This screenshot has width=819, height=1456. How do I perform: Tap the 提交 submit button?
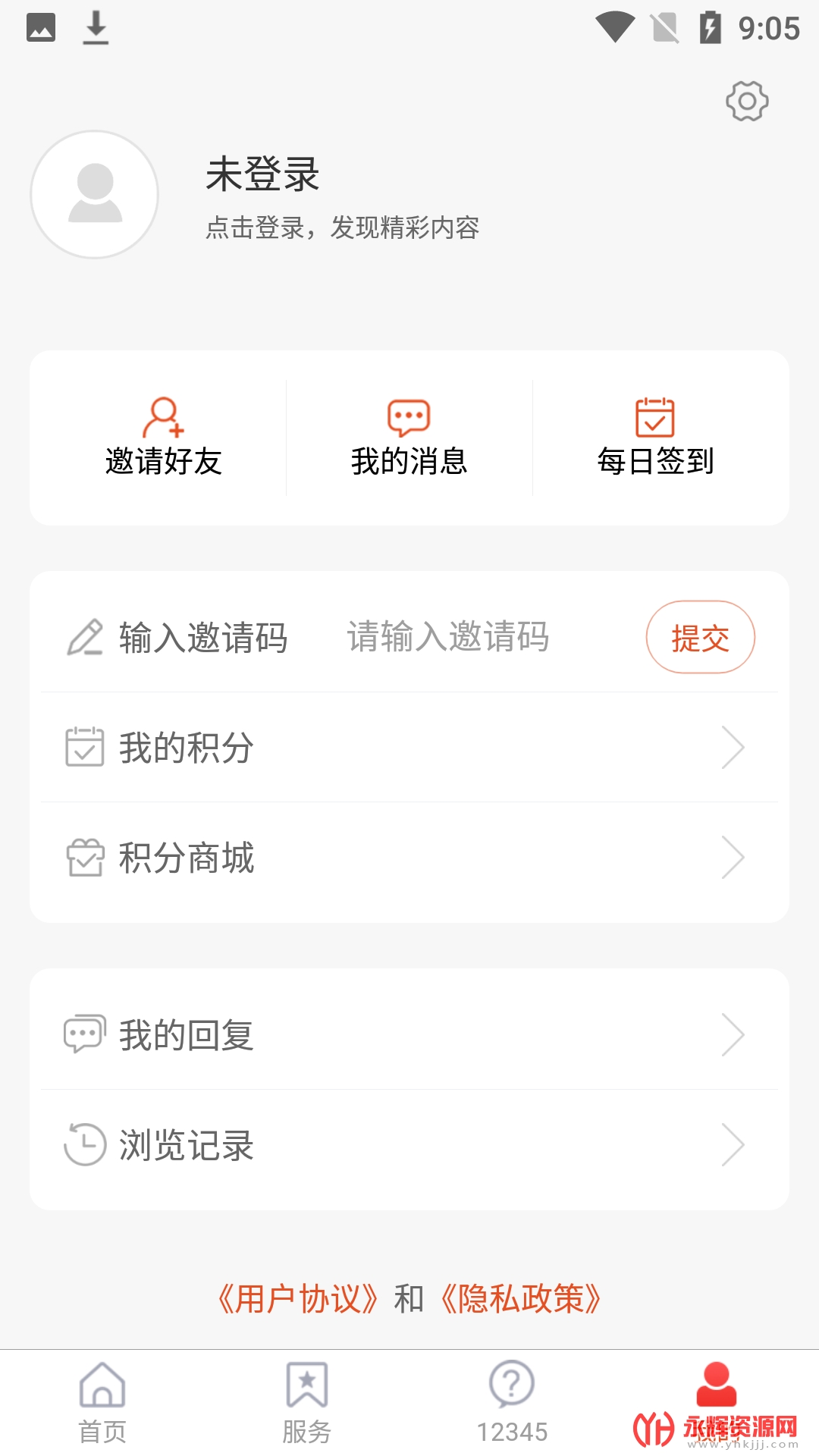[700, 637]
